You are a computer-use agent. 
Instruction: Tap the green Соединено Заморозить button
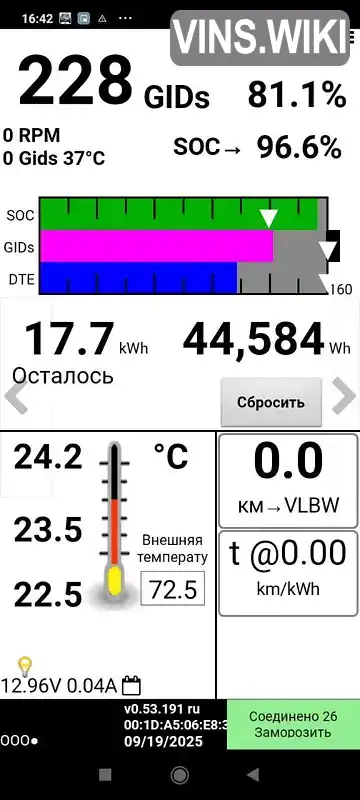(293, 724)
